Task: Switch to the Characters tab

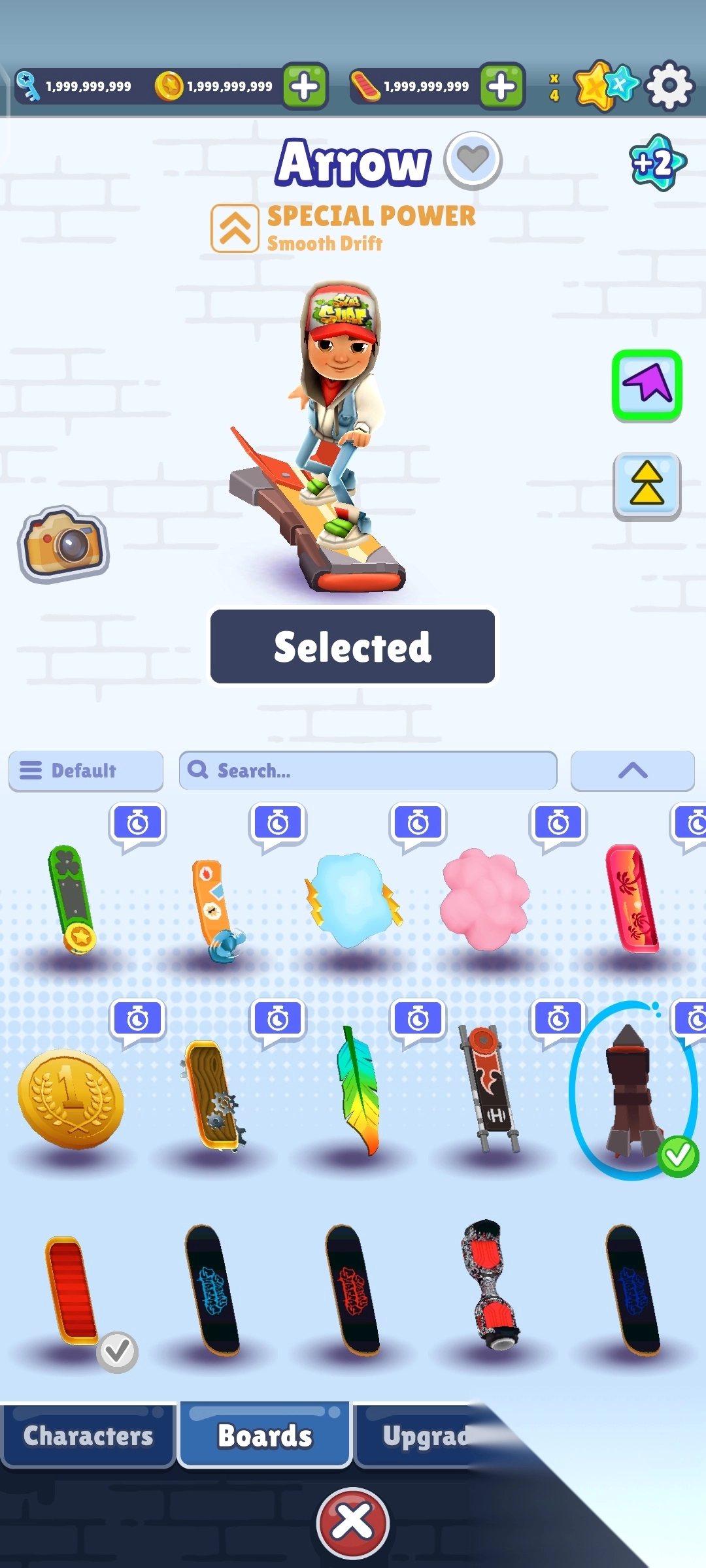Action: 88,1436
